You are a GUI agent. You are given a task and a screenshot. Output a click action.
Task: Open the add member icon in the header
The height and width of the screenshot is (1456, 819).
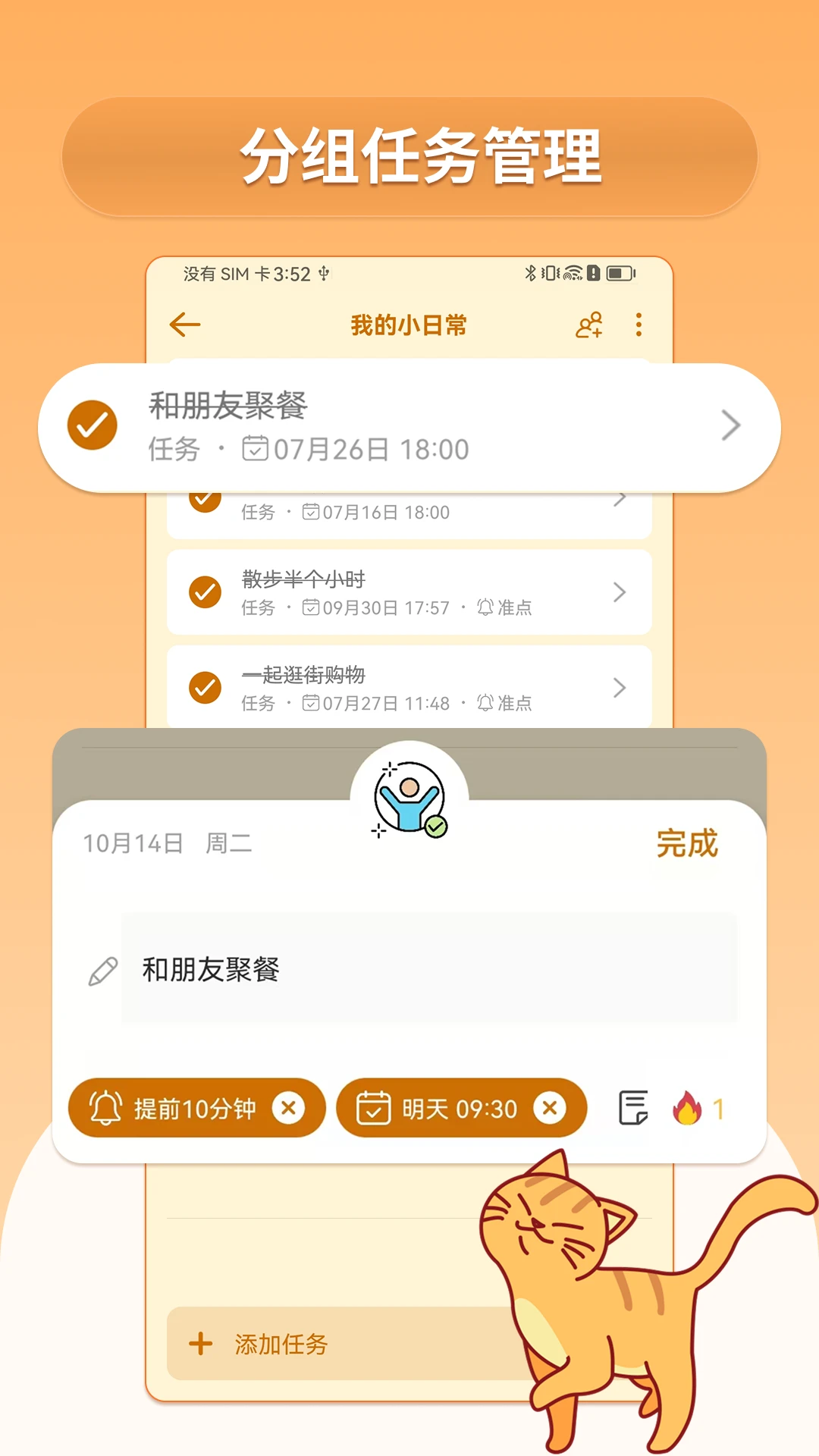tap(588, 324)
